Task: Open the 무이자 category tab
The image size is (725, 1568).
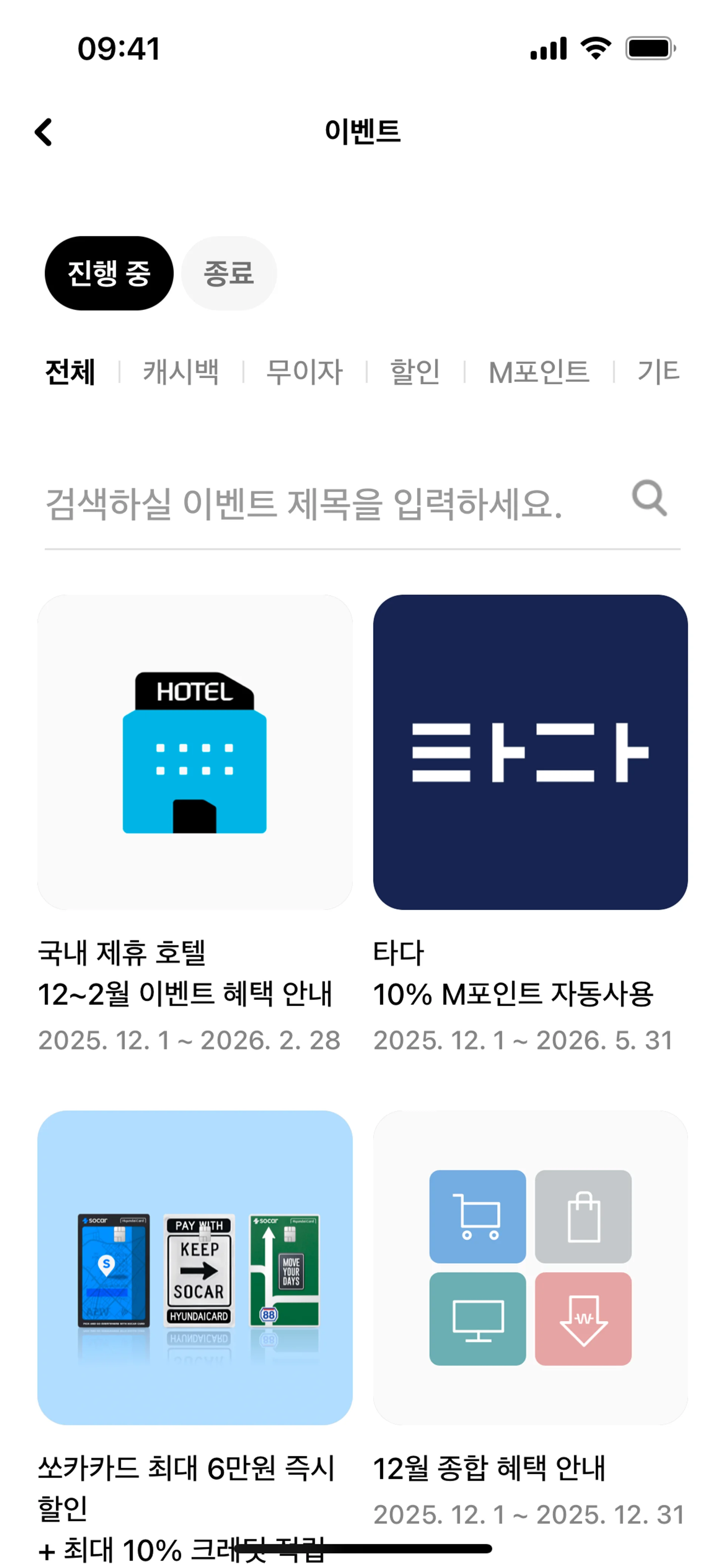Action: [305, 371]
